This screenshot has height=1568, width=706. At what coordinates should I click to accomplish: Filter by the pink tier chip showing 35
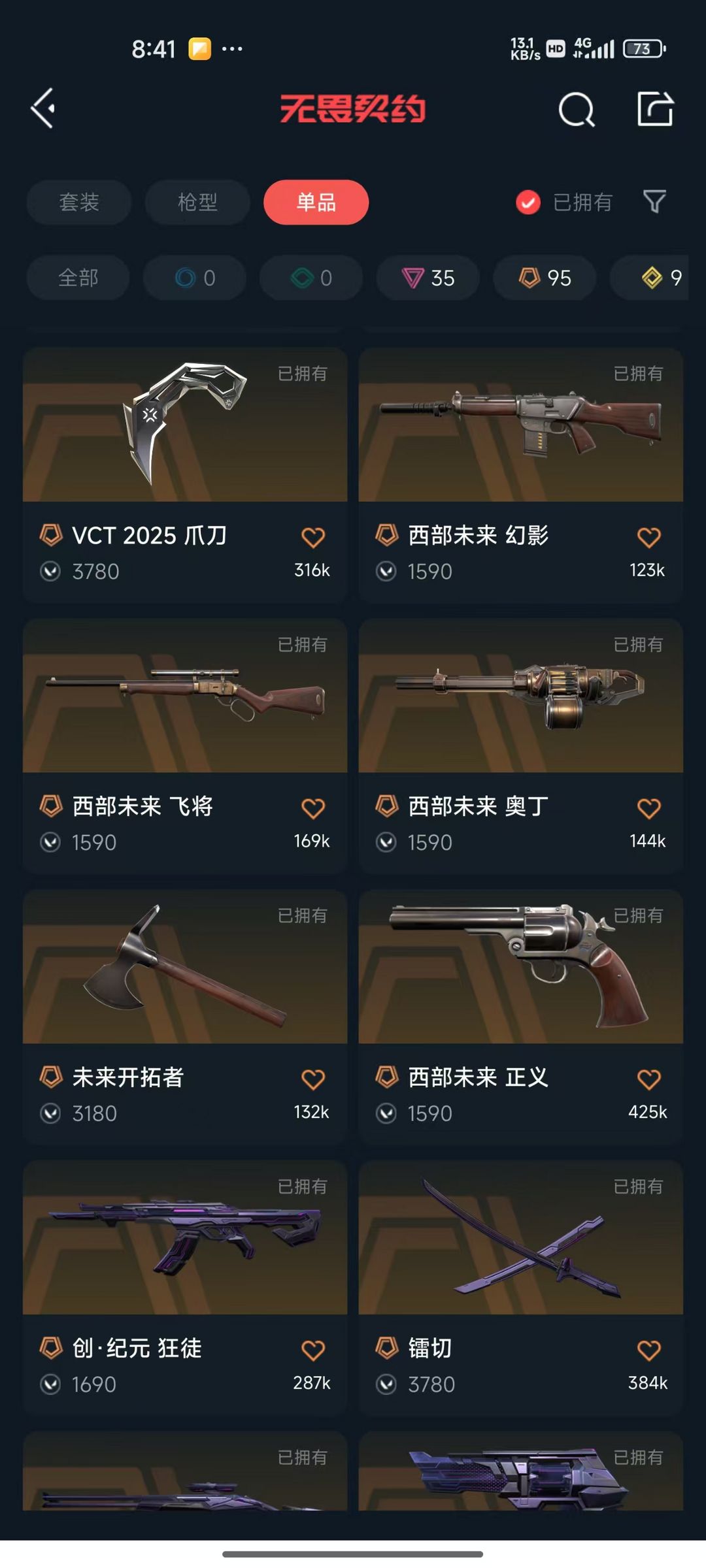click(x=428, y=278)
